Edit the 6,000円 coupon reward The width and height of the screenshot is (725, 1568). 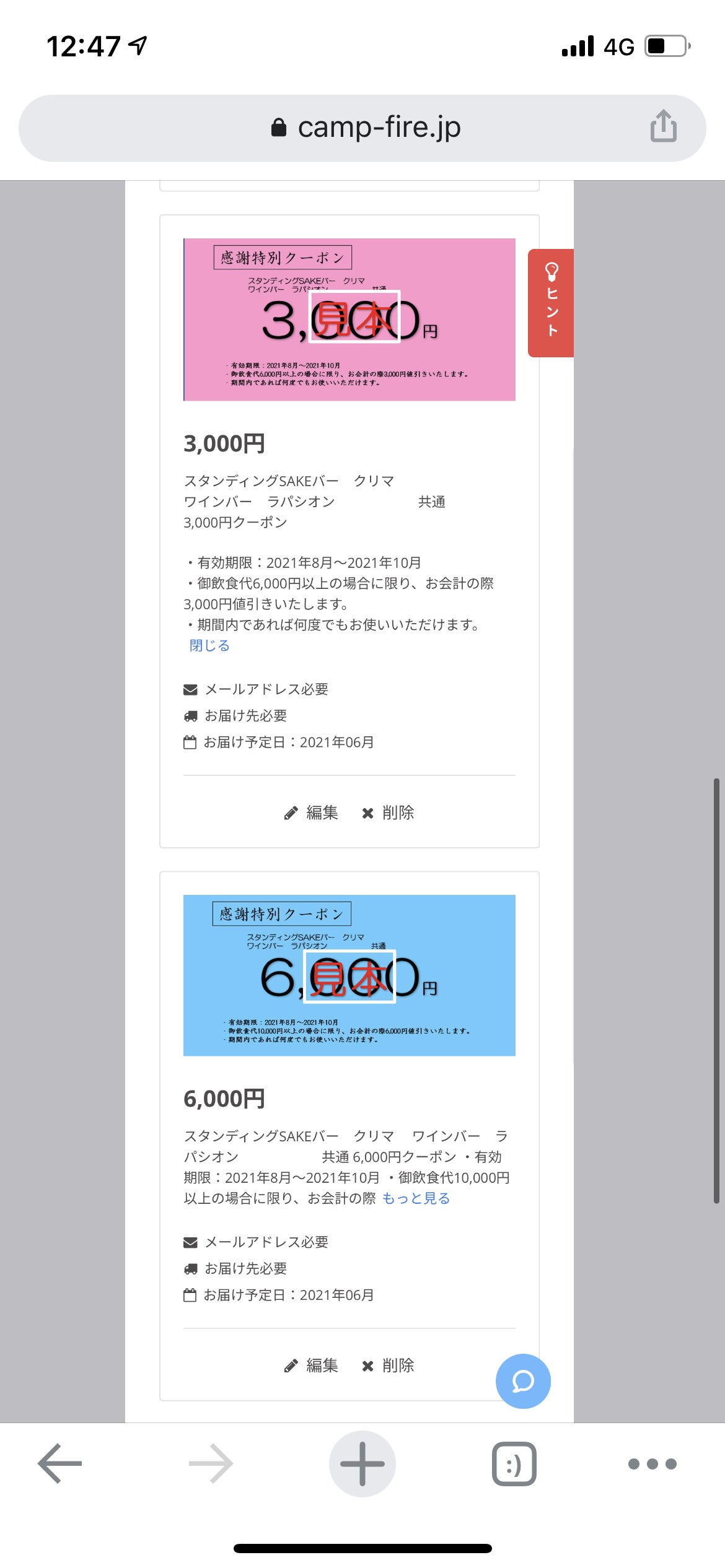pyautogui.click(x=312, y=1365)
